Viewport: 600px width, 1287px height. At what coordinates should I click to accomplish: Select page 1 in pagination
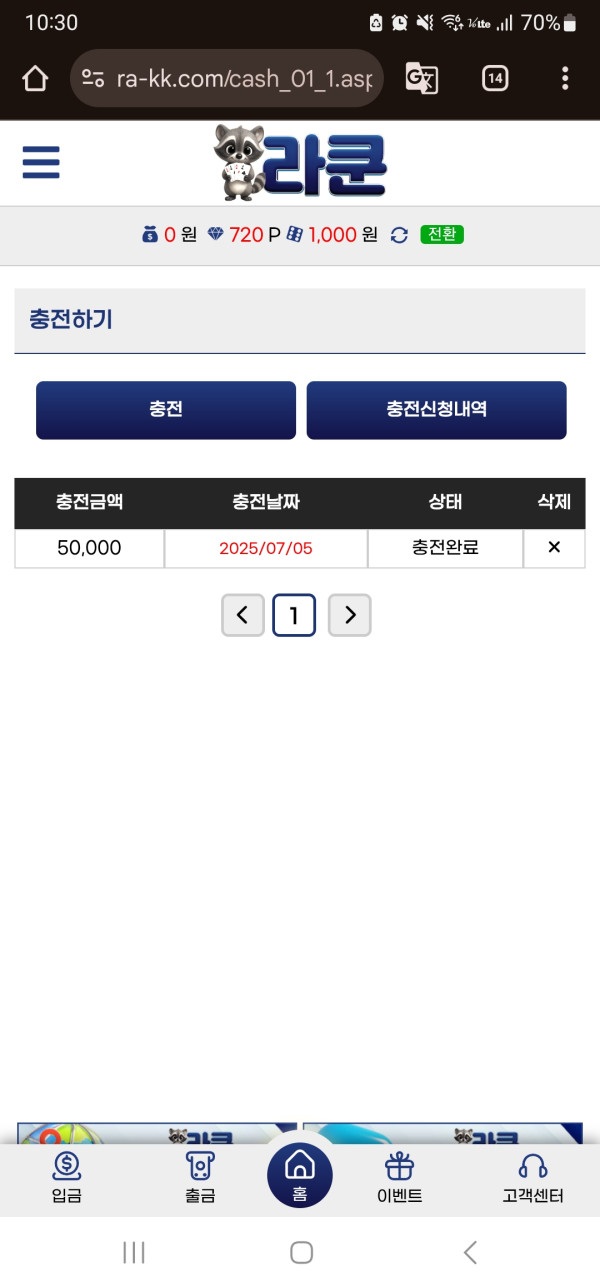[x=294, y=616]
